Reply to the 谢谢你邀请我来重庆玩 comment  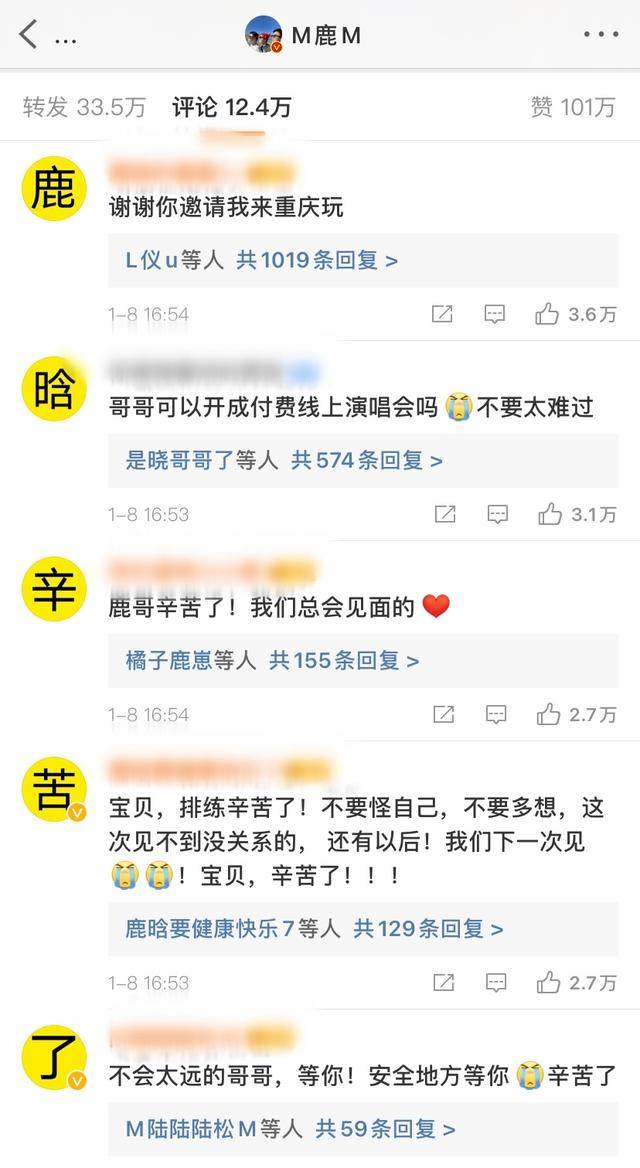pos(494,314)
